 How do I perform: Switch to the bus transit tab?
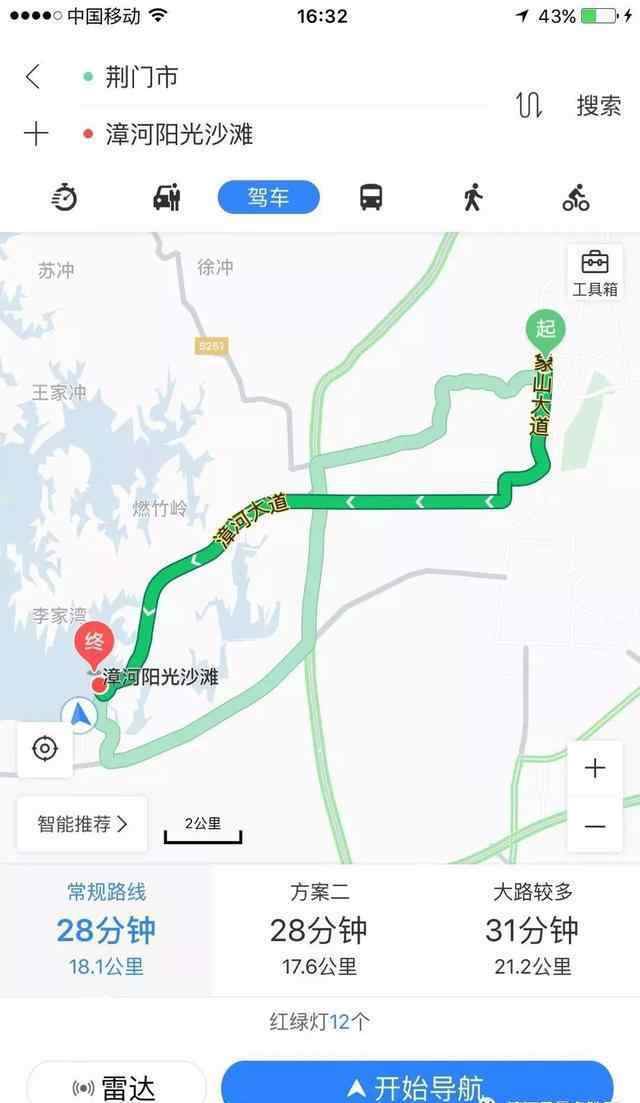click(x=371, y=198)
